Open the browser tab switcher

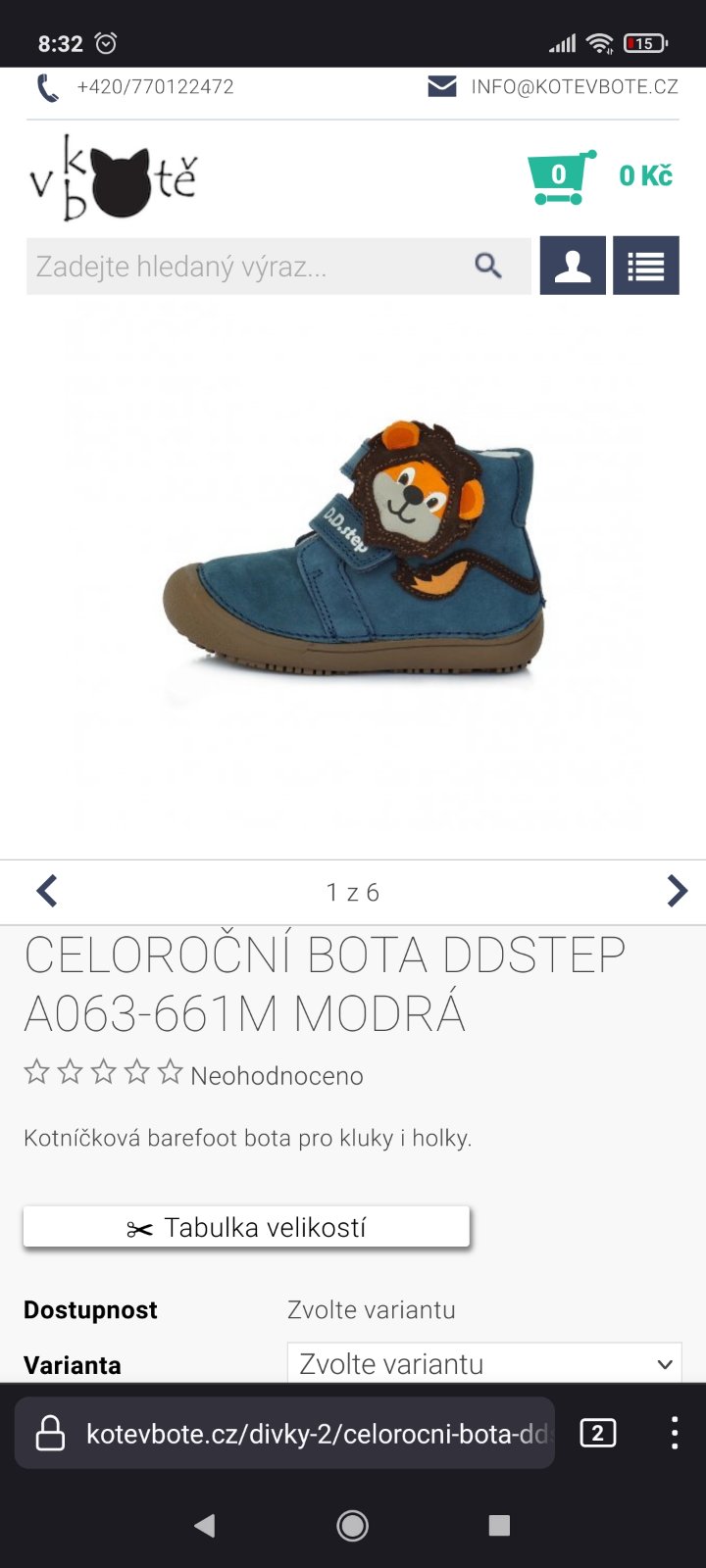[x=597, y=1434]
